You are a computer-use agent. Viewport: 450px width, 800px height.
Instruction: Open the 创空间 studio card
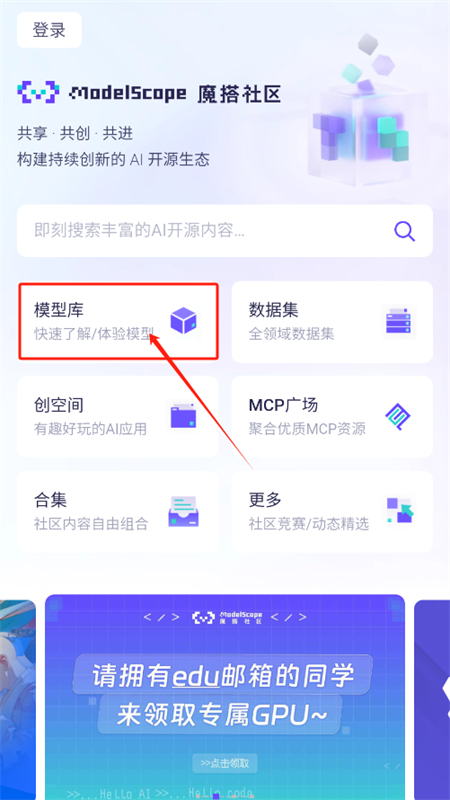(118, 416)
